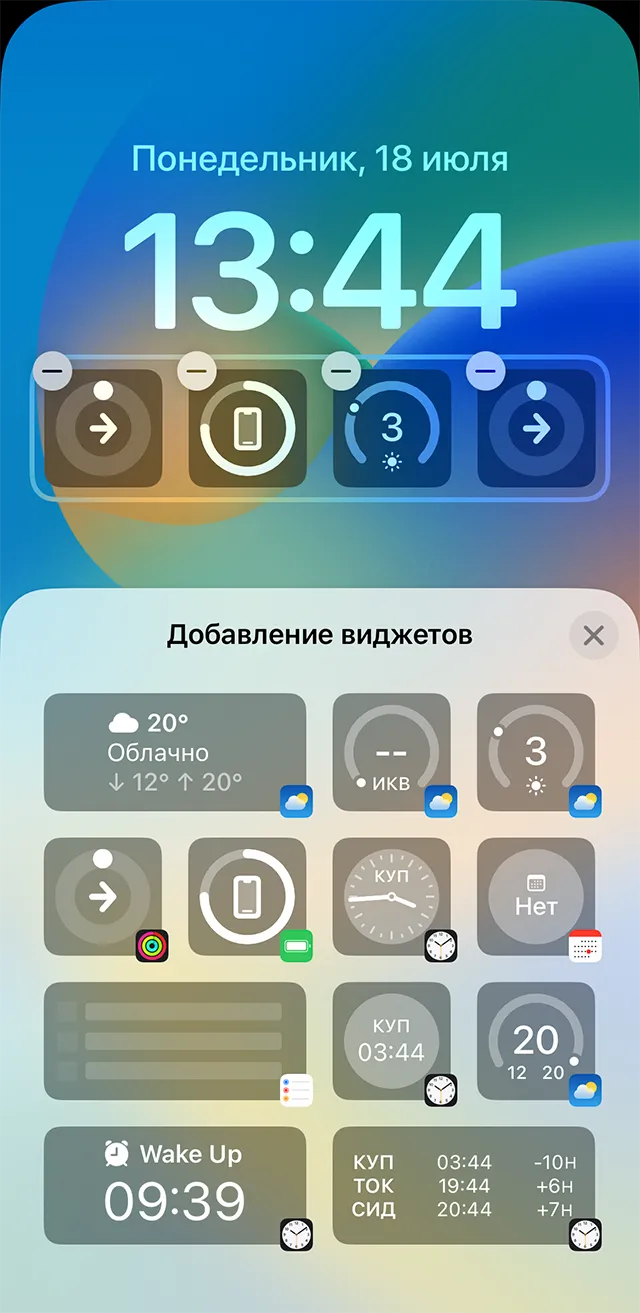This screenshot has height=1313, width=640.
Task: Remove the battery widget from the lock screen
Action: (197, 371)
